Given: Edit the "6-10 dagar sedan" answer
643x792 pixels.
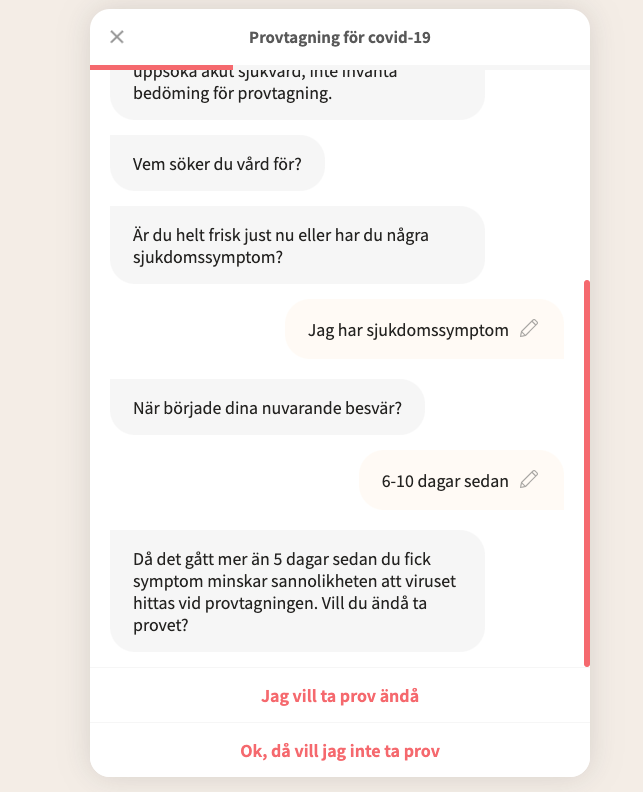Looking at the screenshot, I should (x=529, y=480).
